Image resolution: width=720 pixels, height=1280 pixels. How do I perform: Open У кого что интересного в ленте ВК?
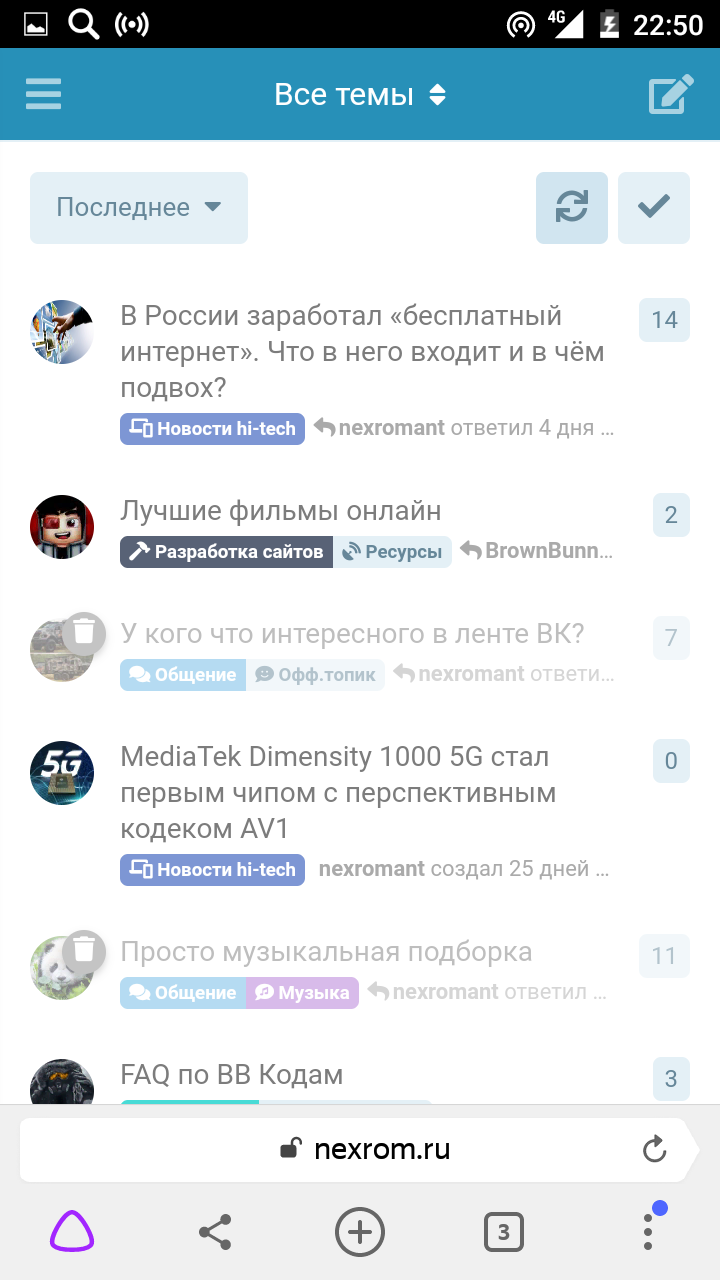(x=352, y=634)
